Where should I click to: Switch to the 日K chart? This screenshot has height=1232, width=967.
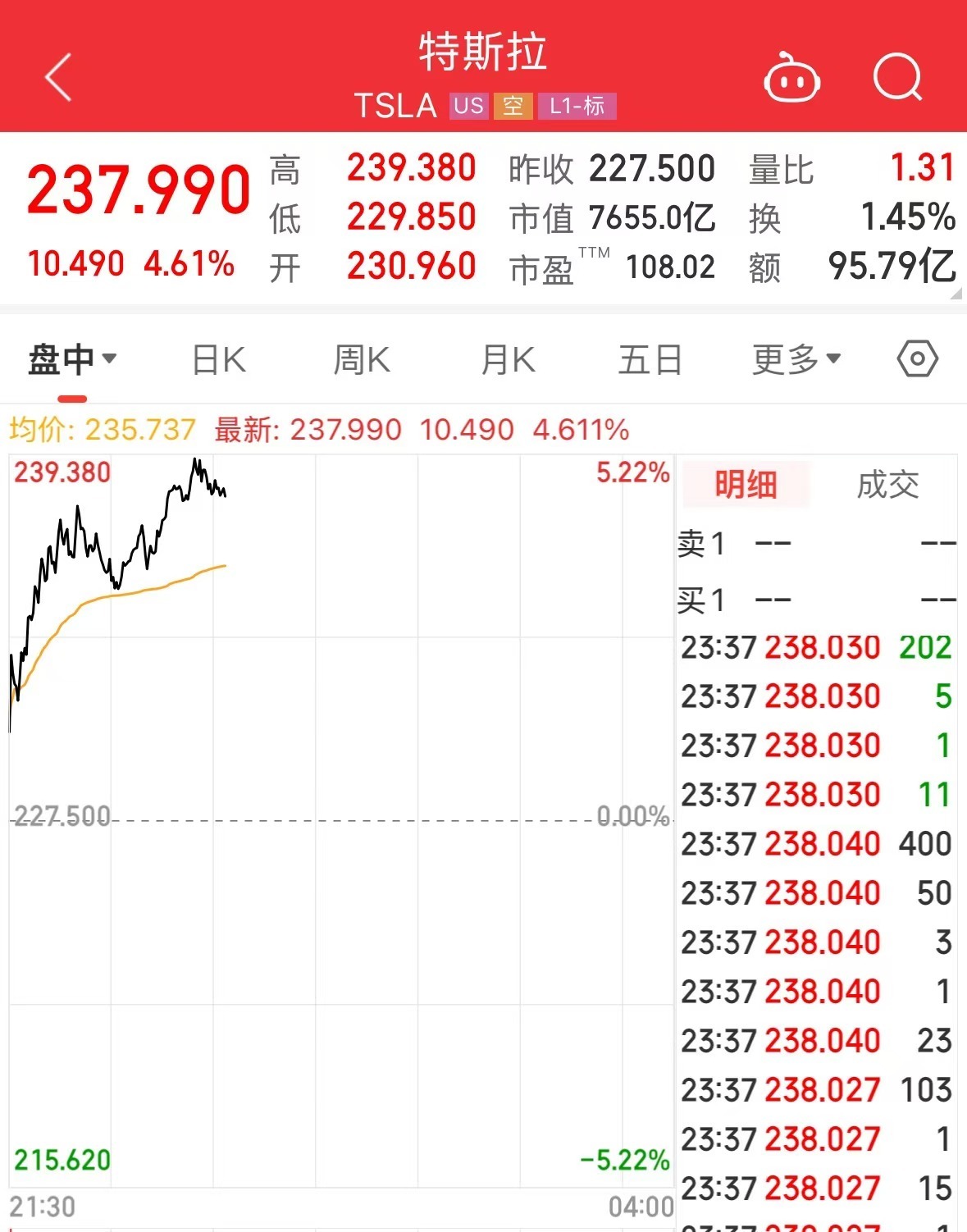click(x=218, y=360)
